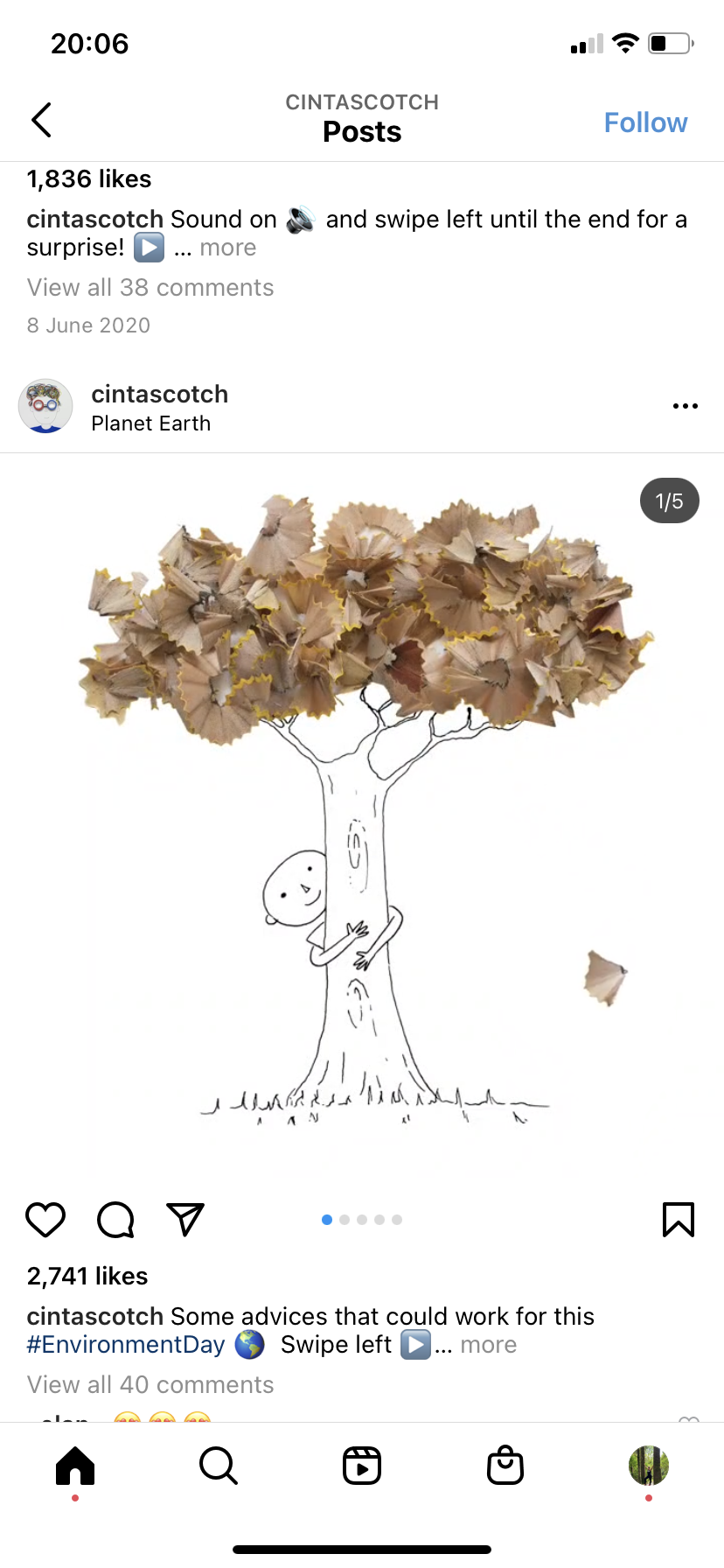View who liked the 2,741 likes post

point(87,1277)
